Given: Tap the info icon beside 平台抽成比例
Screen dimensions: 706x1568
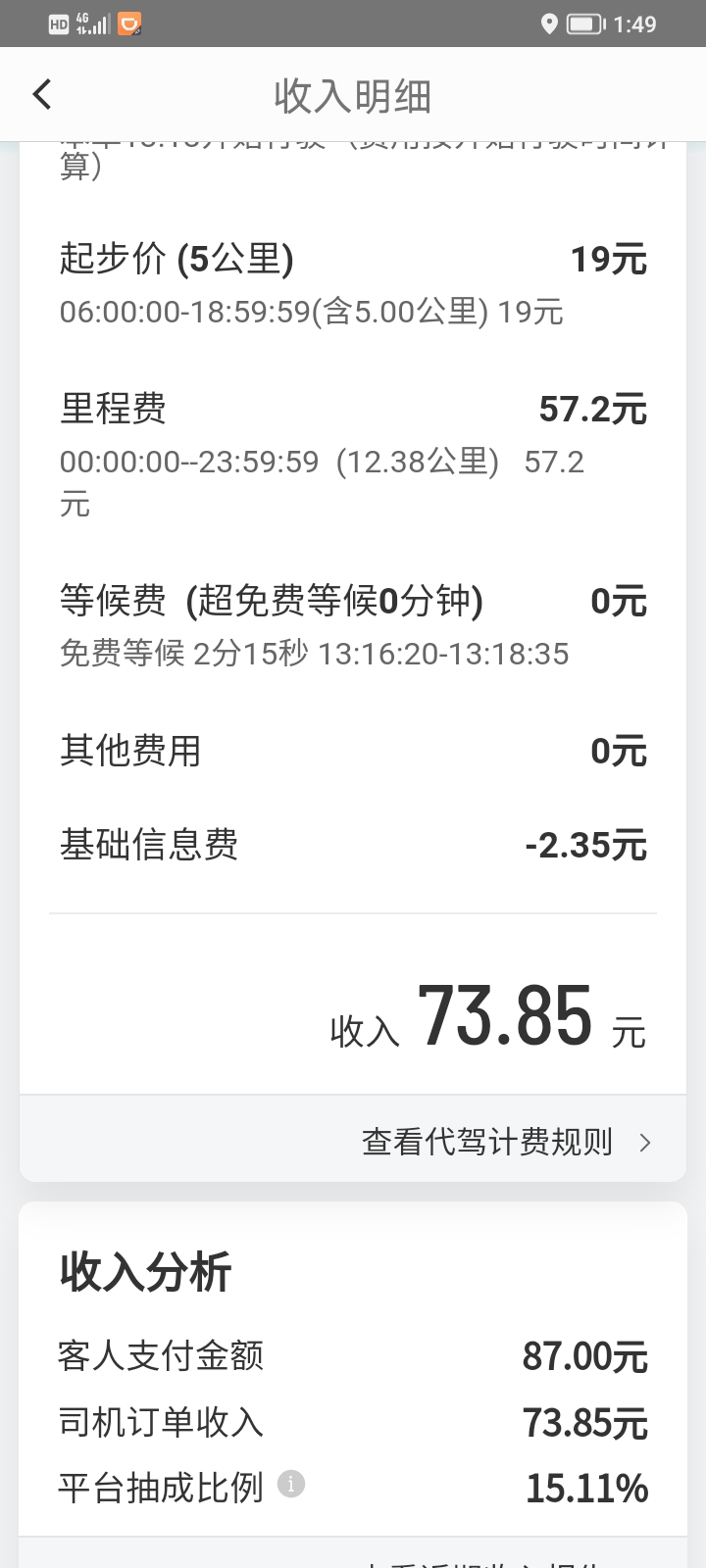Looking at the screenshot, I should click(289, 1485).
